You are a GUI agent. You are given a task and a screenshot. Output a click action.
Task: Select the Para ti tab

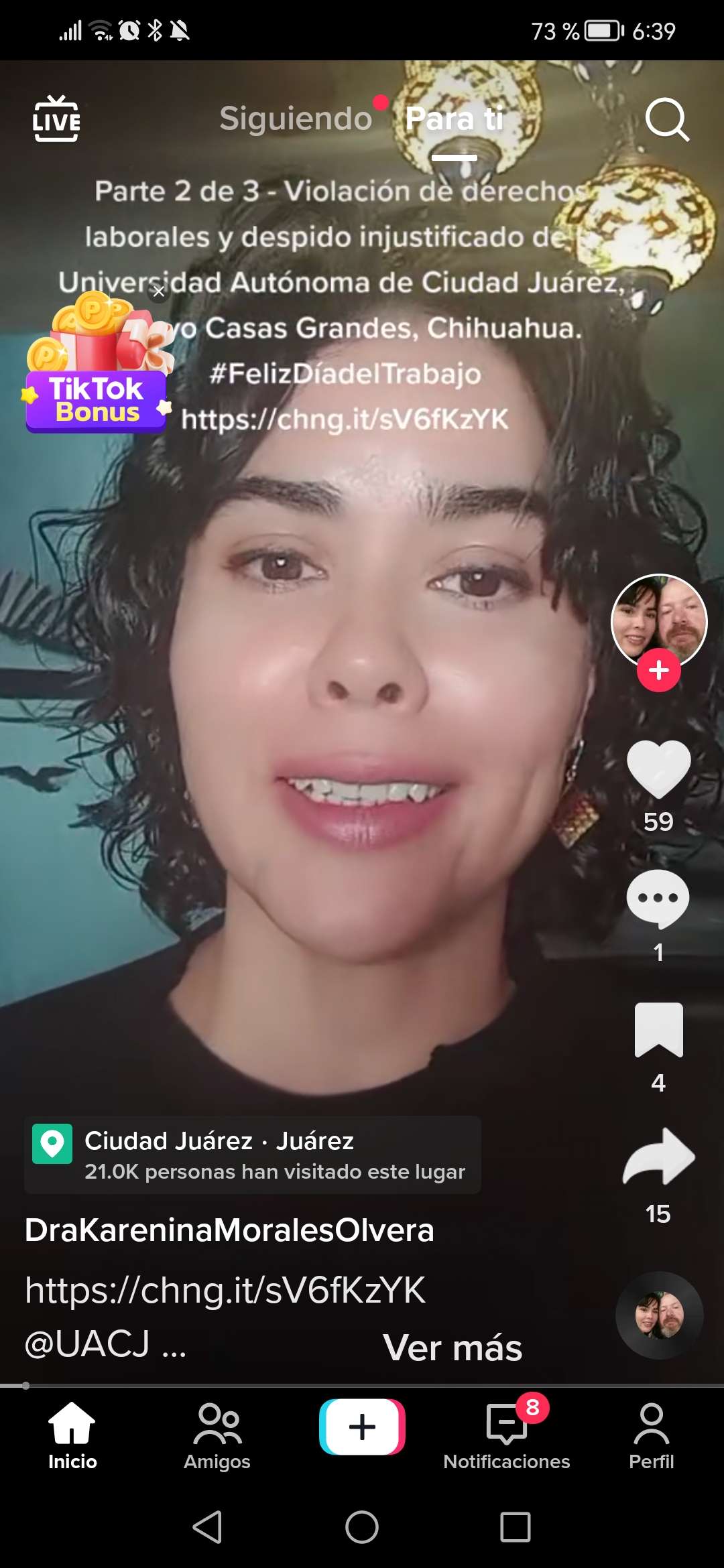coord(454,119)
